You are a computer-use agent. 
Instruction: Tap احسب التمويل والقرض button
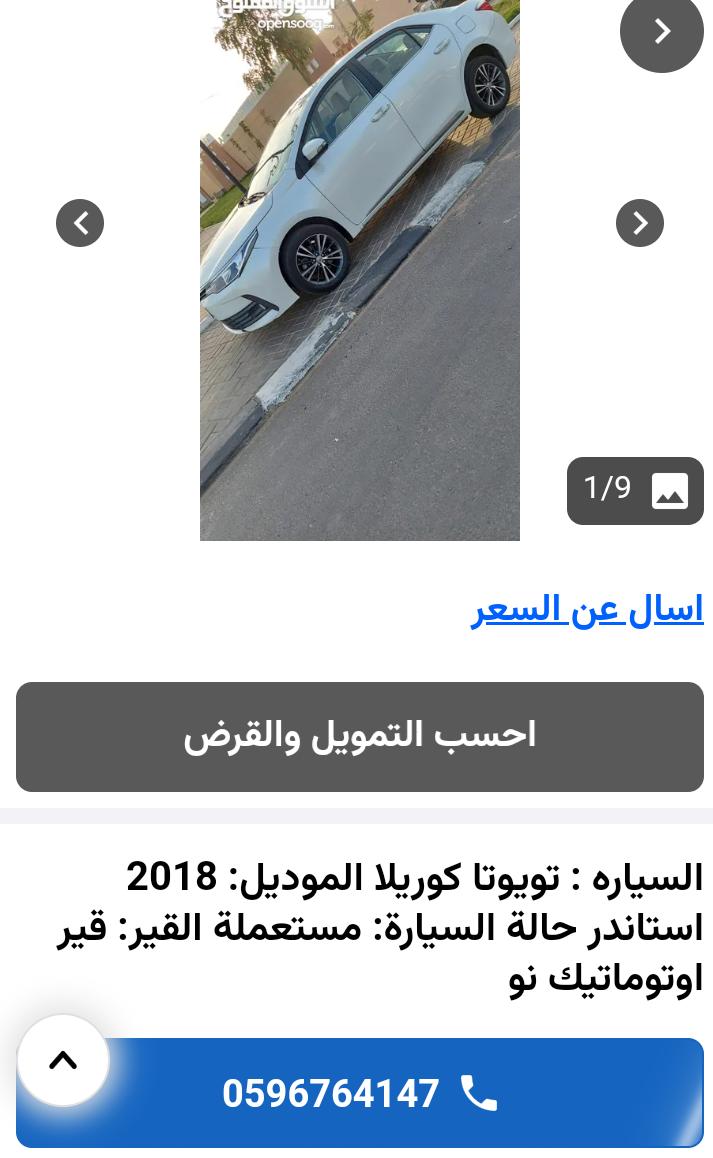pyautogui.click(x=360, y=736)
